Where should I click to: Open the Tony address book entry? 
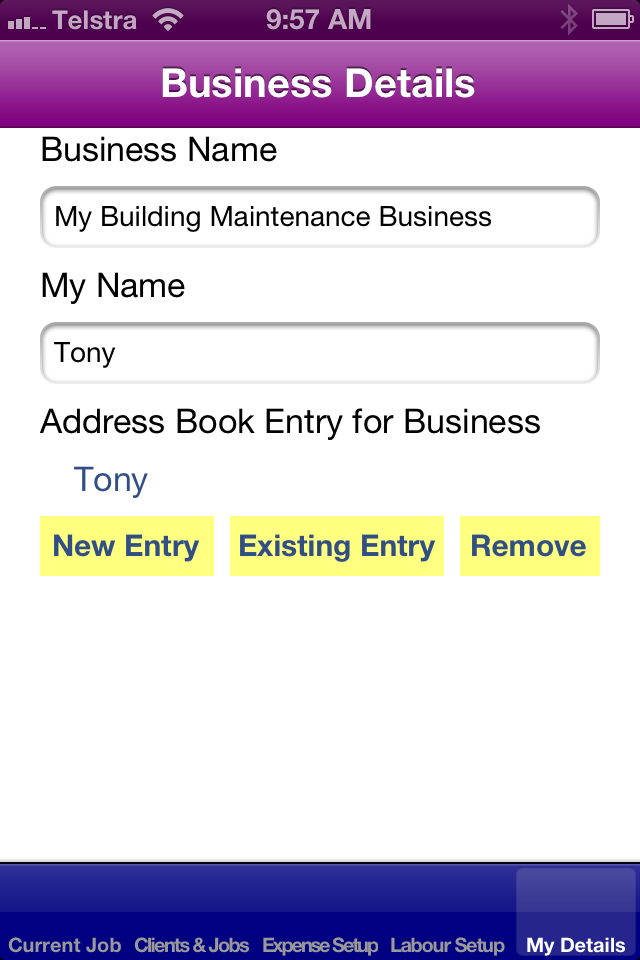coord(111,480)
